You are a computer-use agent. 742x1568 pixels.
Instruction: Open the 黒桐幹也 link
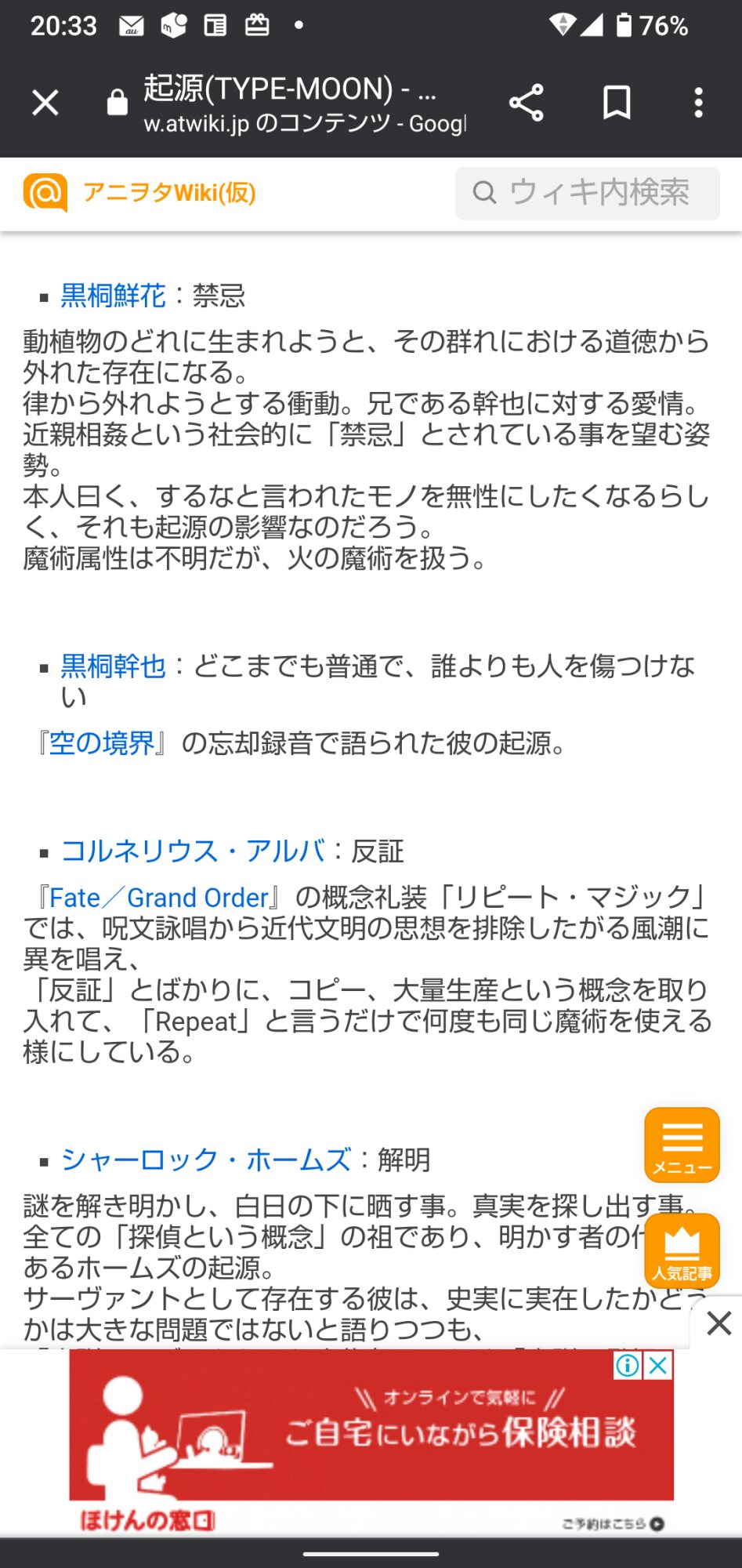click(x=114, y=666)
